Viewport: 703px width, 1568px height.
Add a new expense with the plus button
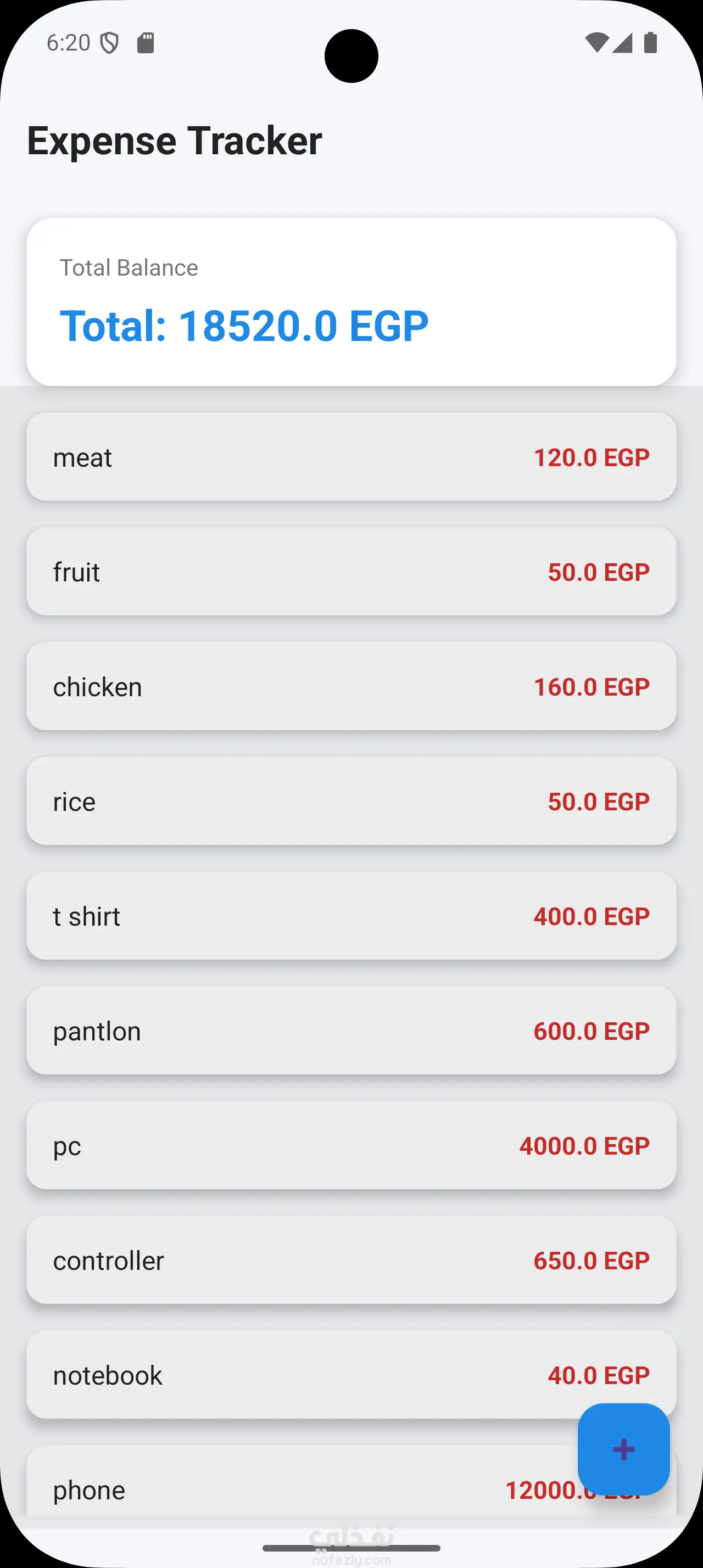623,1449
